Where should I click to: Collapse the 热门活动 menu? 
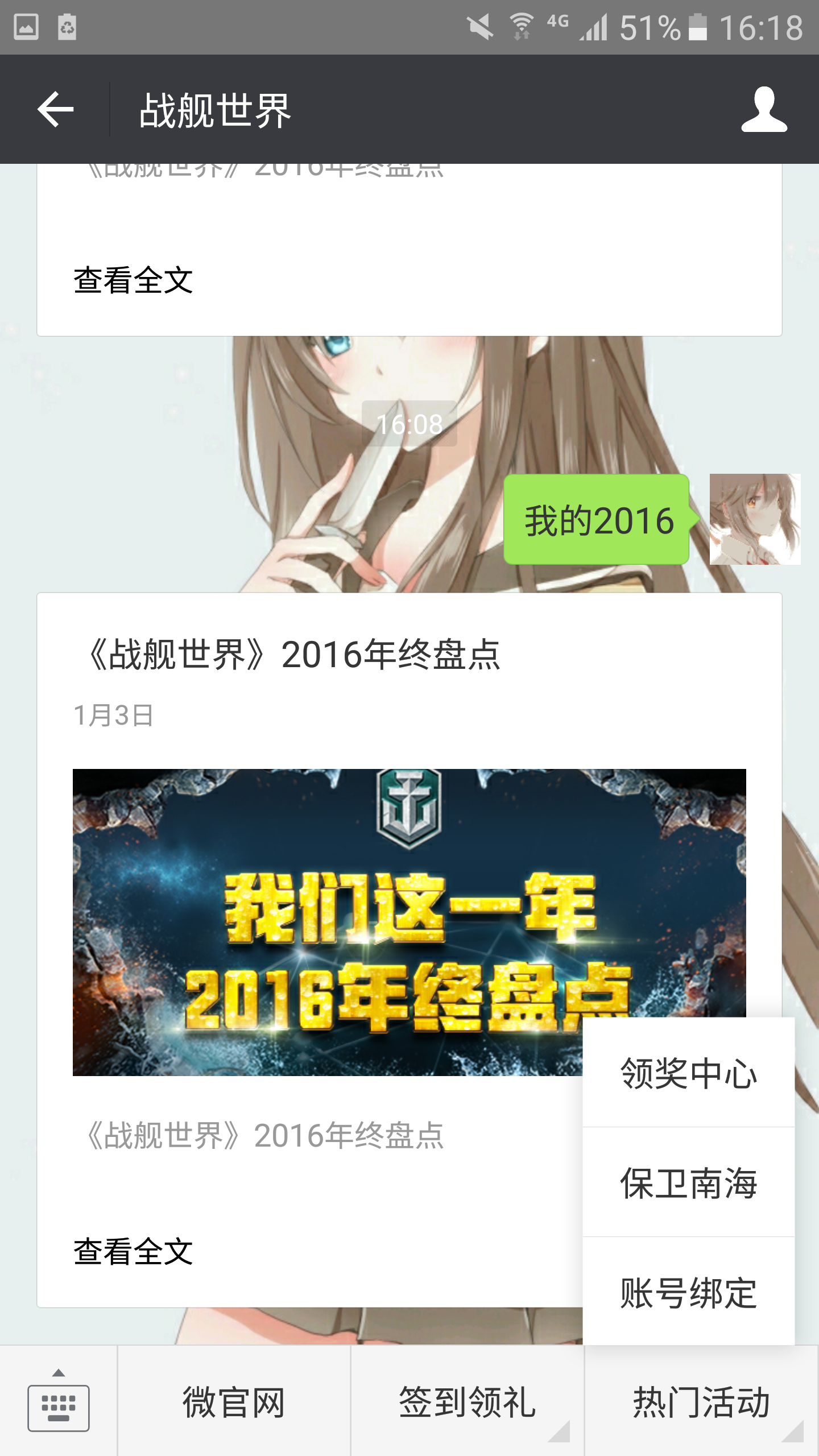(701, 1401)
